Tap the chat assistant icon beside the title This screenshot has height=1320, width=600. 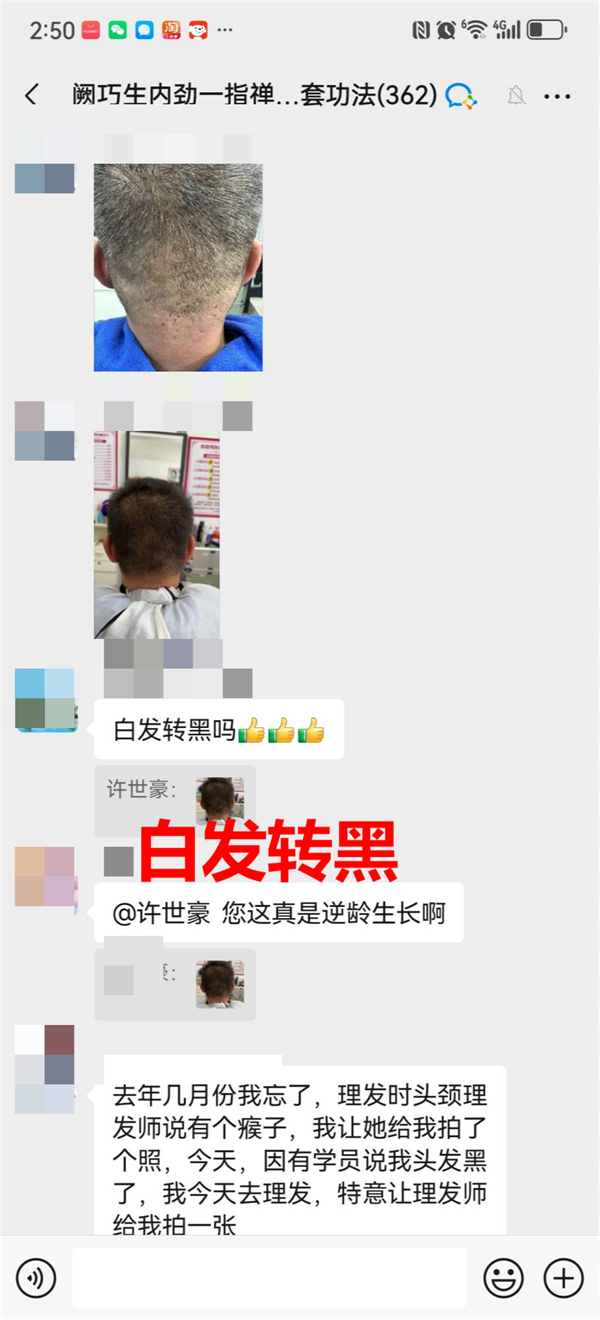tap(461, 95)
